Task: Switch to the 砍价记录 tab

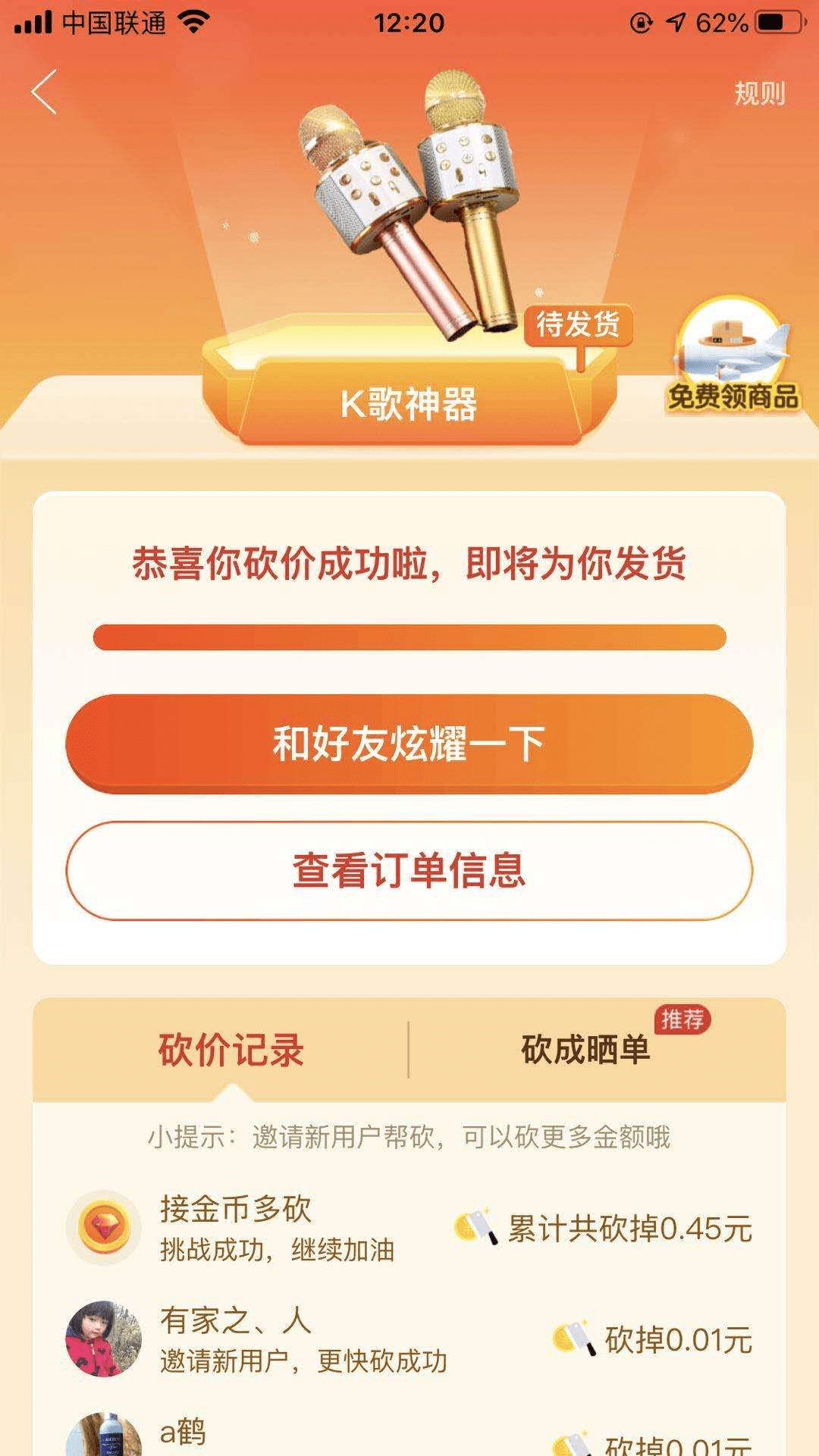Action: 231,1051
